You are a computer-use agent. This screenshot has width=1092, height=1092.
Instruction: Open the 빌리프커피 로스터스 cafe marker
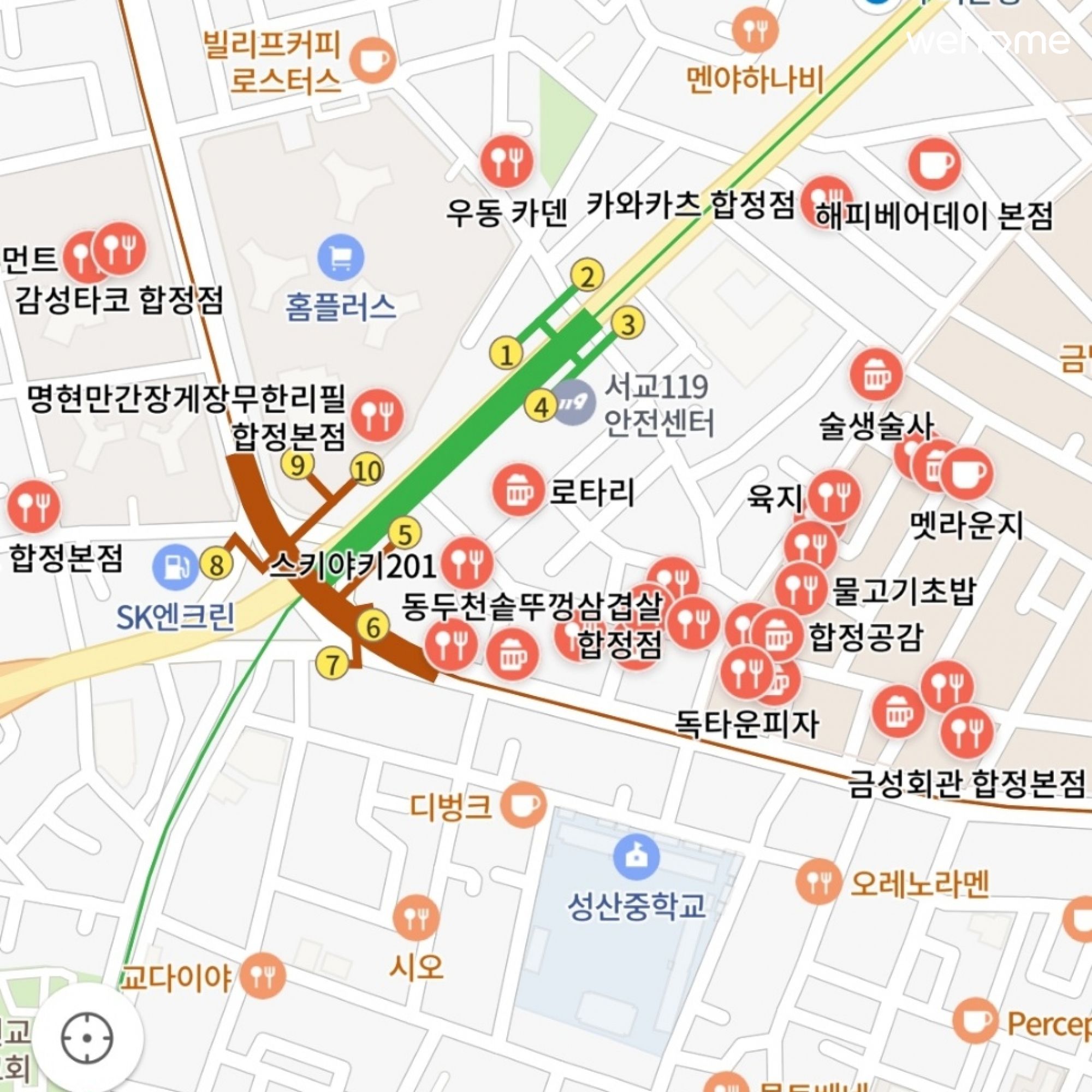pos(372,60)
